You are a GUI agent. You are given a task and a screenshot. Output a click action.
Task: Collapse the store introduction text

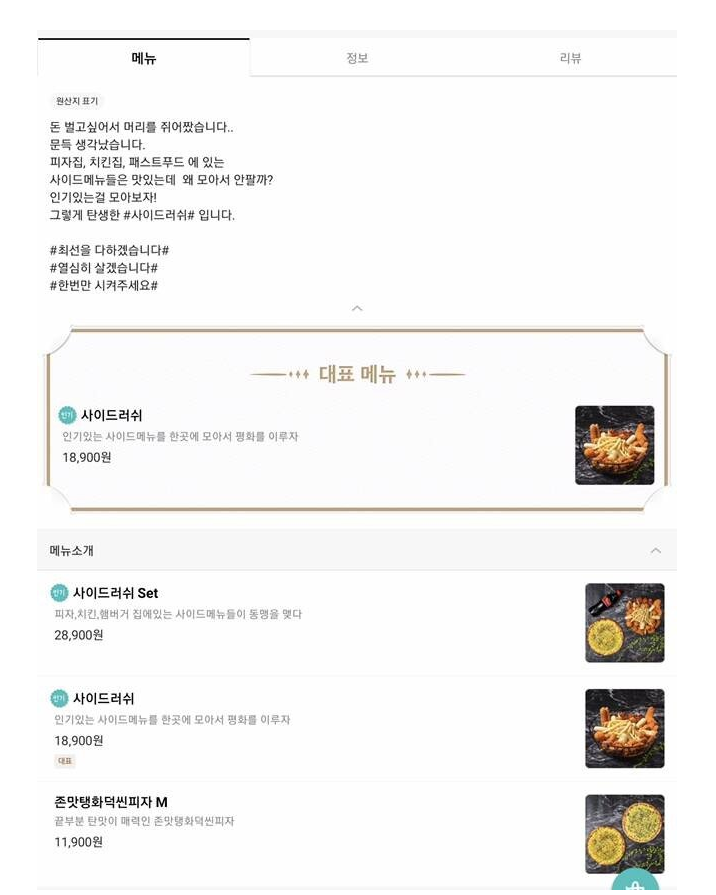[x=357, y=308]
